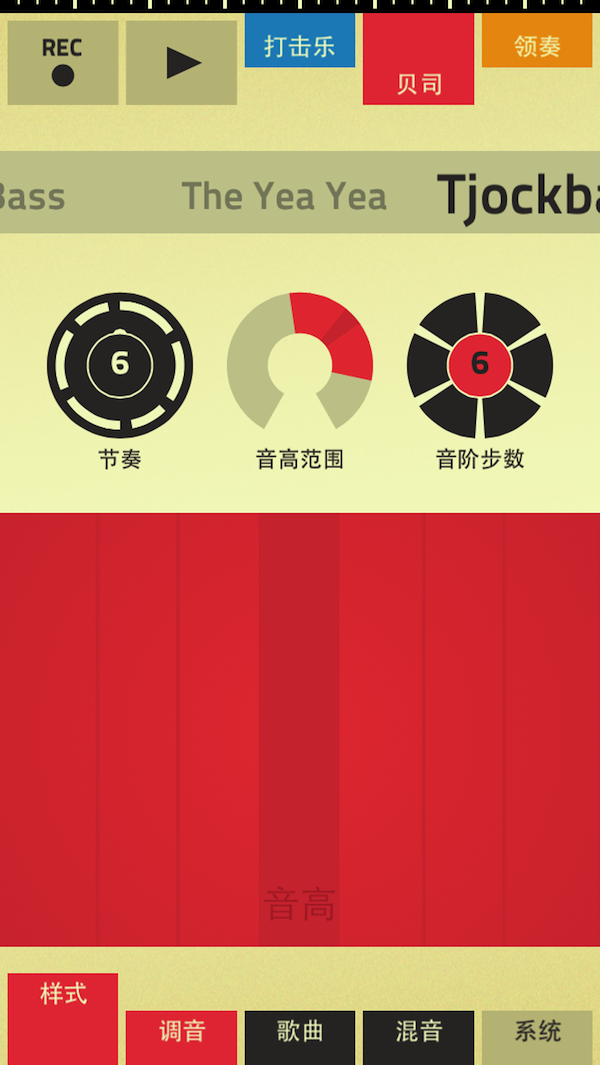Open the 系统 system tab

[537, 1035]
